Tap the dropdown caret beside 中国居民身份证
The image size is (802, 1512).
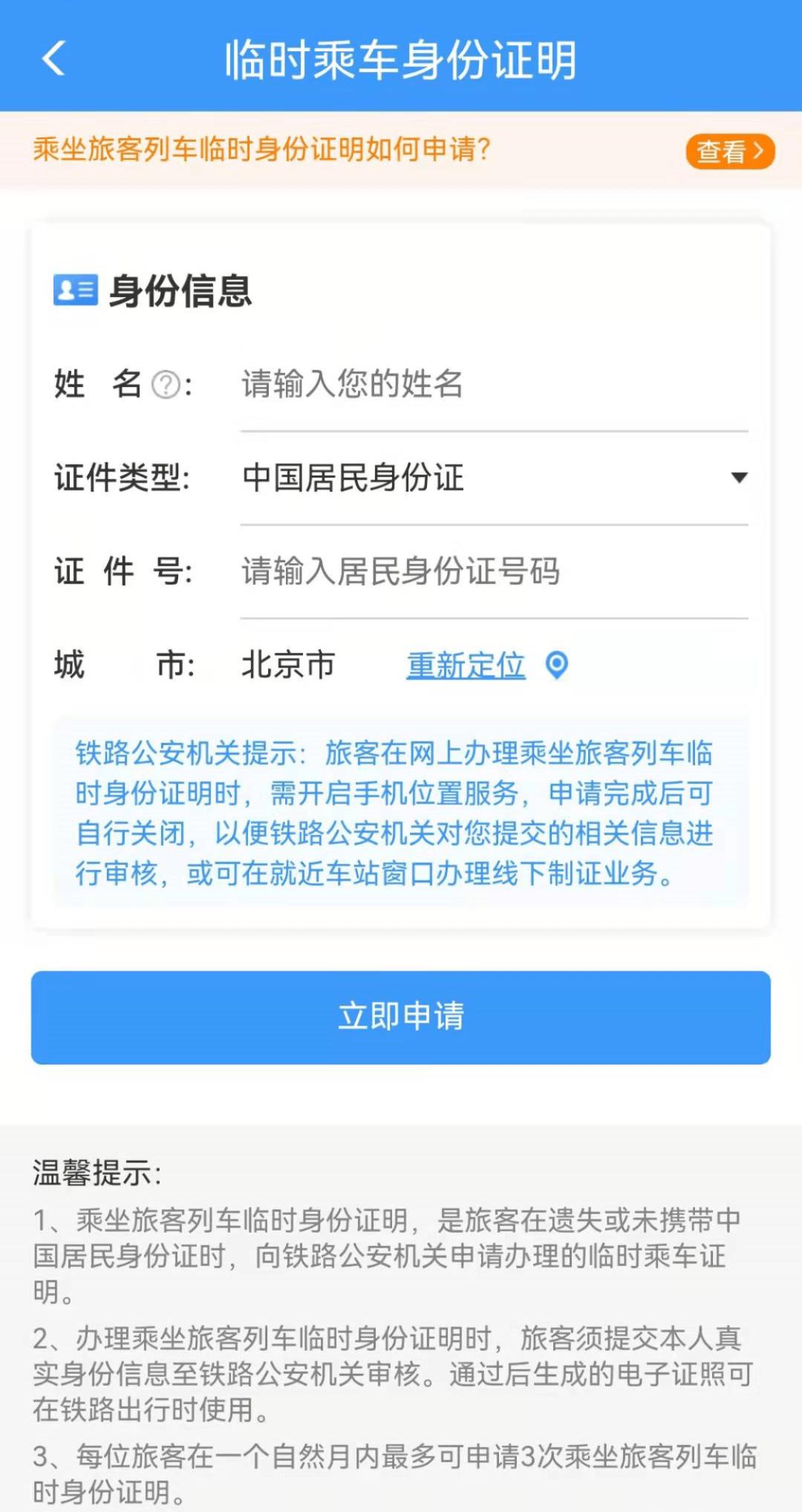point(737,479)
